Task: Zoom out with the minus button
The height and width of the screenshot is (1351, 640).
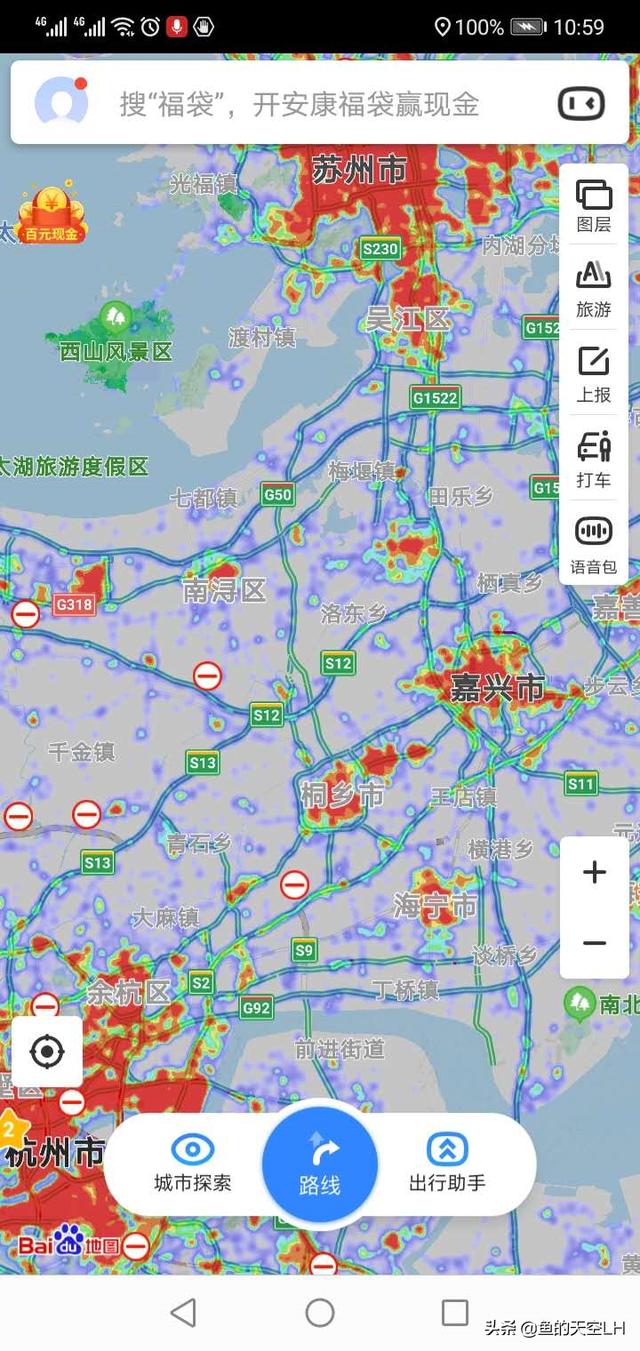Action: (x=594, y=943)
